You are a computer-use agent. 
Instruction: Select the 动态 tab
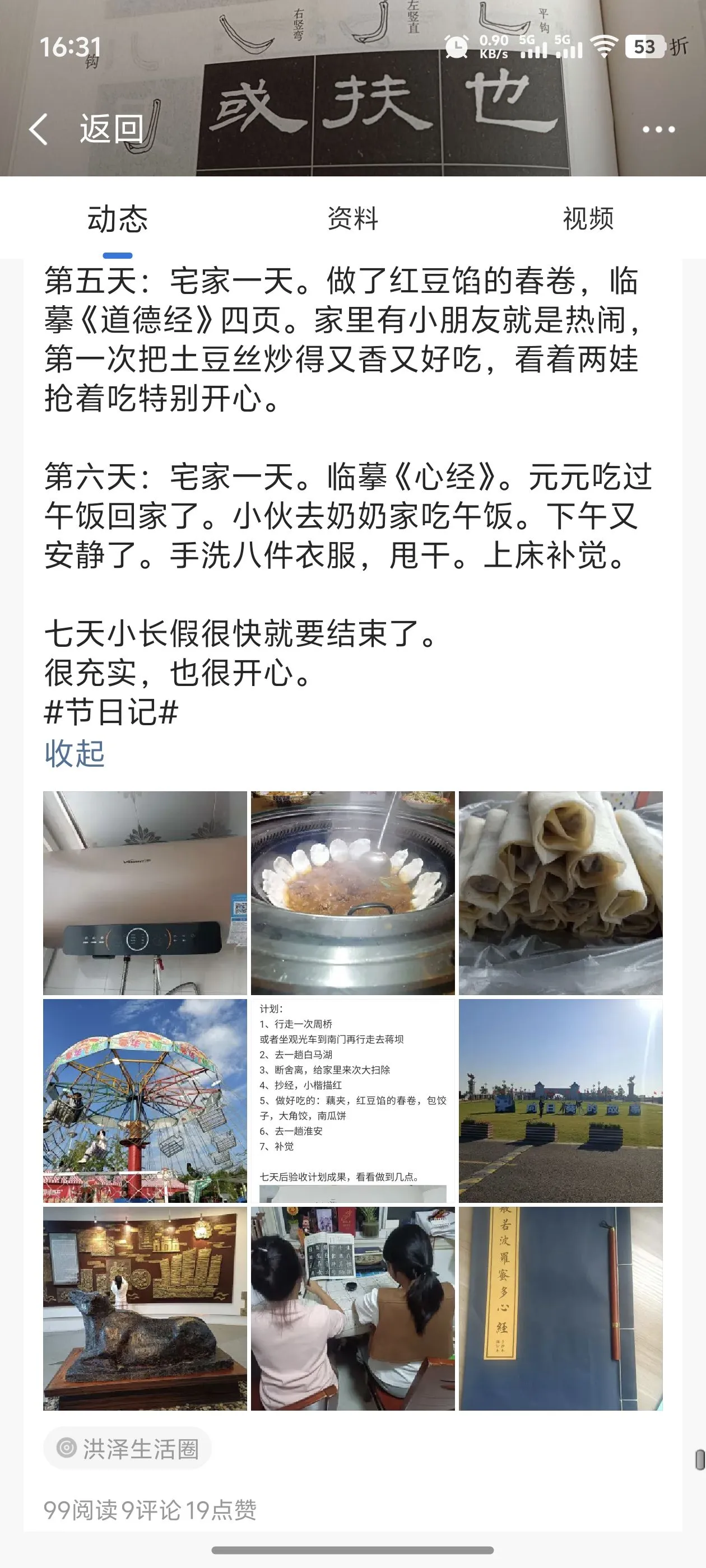[118, 219]
